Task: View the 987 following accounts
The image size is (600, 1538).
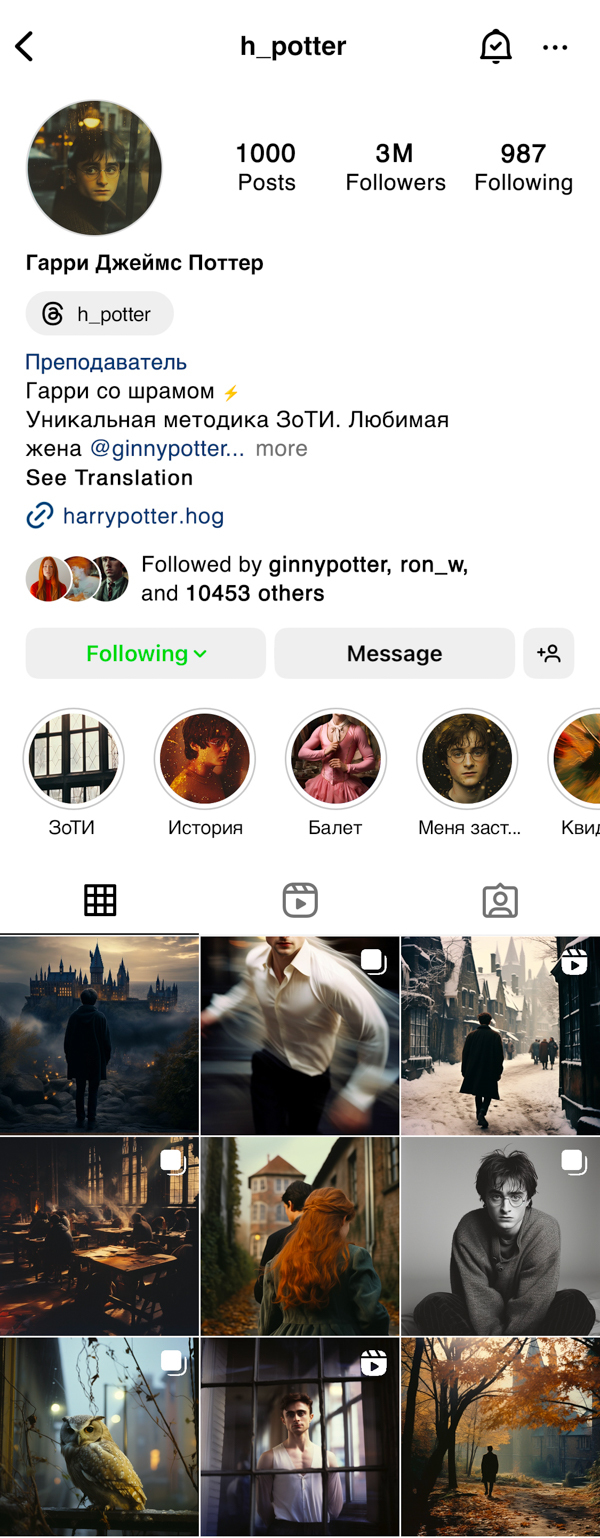Action: pyautogui.click(x=523, y=167)
